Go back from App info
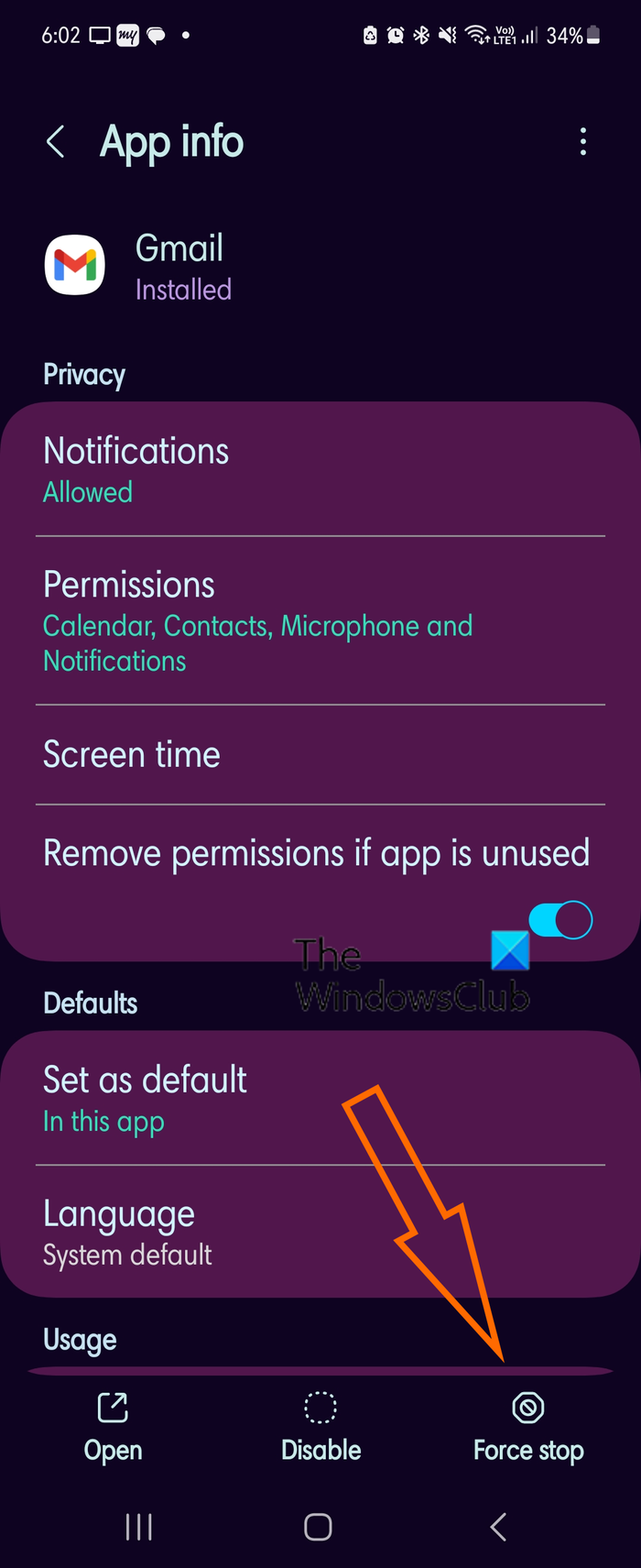 click(x=56, y=142)
